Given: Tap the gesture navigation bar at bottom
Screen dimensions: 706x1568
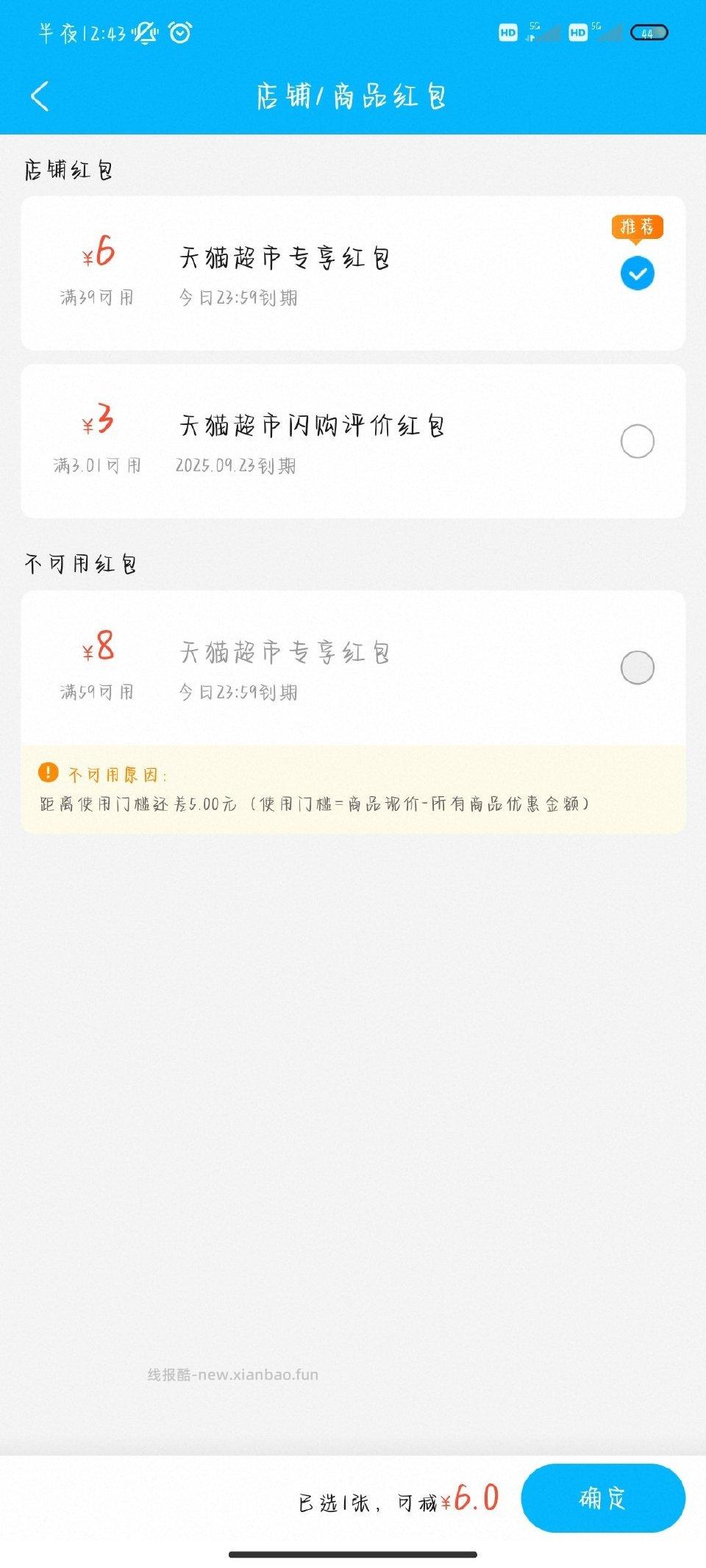Looking at the screenshot, I should click(353, 1553).
